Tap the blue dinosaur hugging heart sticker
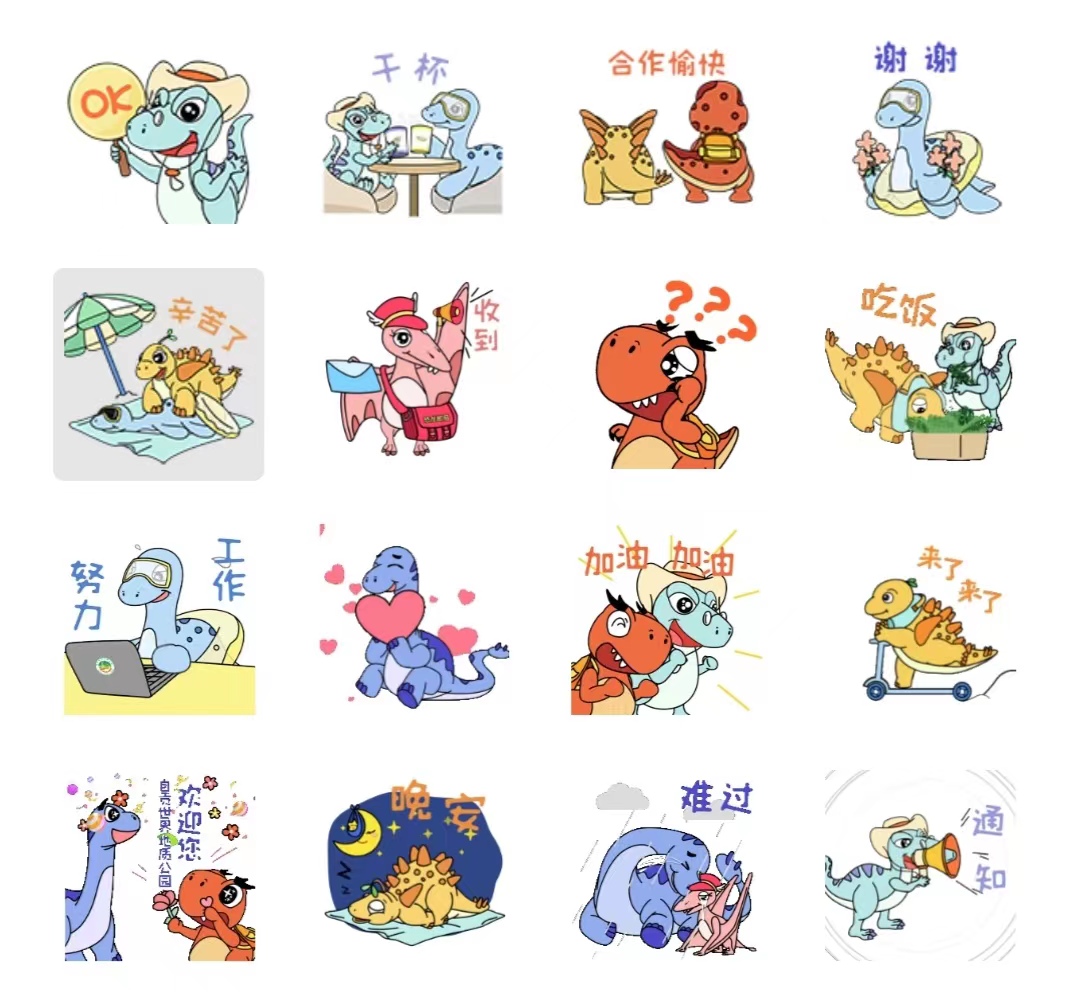Viewport: 1079px width, 1007px height. pyautogui.click(x=412, y=620)
